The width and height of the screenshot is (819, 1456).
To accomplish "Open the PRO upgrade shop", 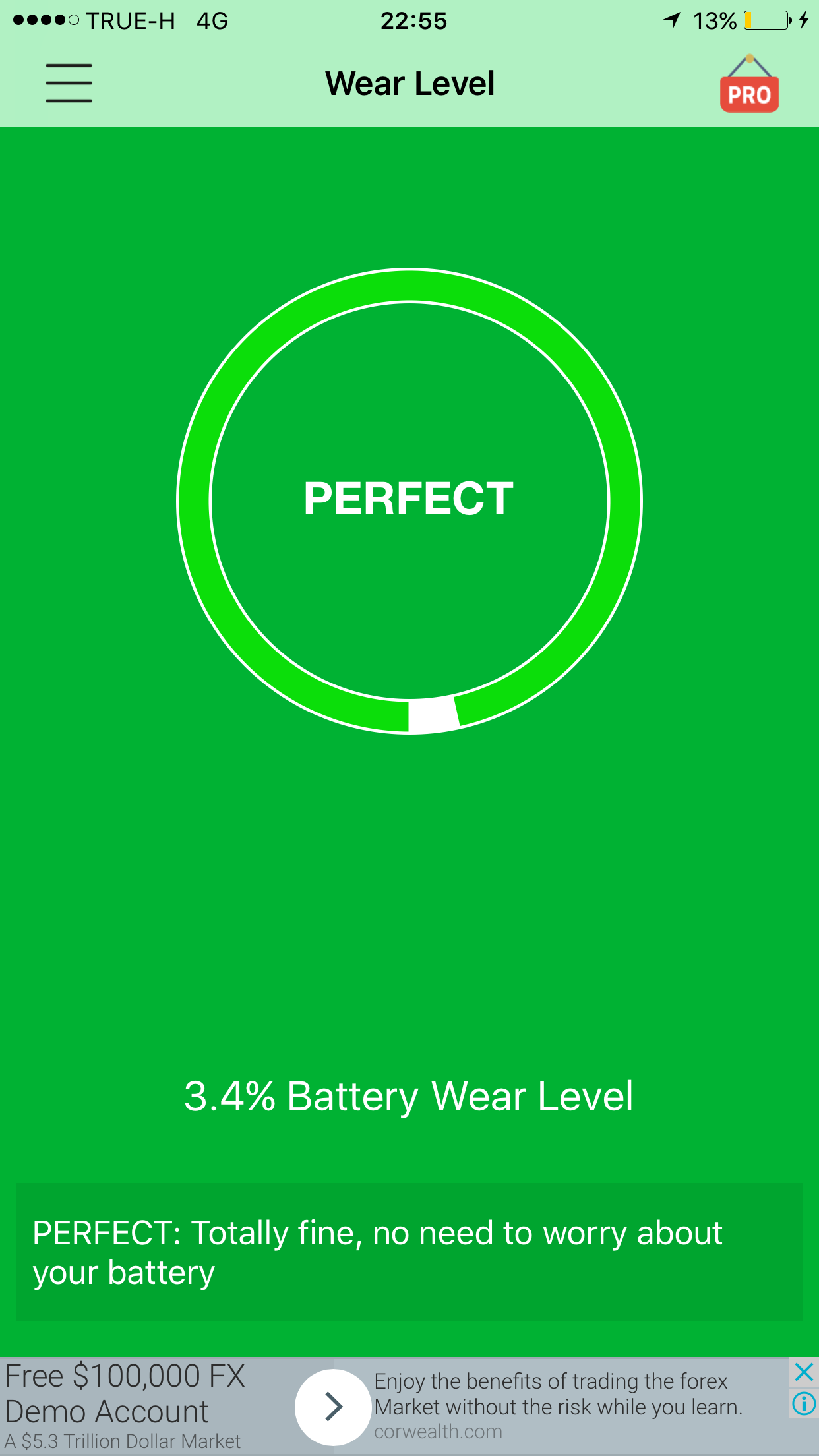I will click(749, 86).
